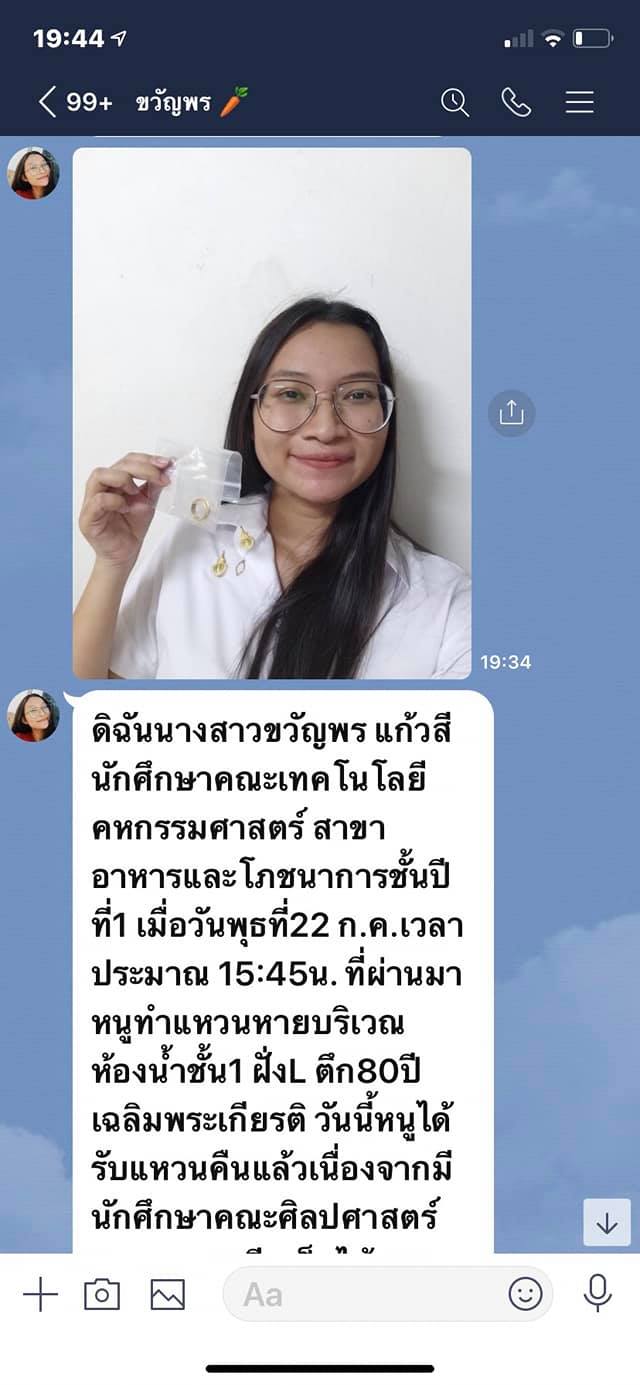Record a voice message

[x=598, y=1295]
